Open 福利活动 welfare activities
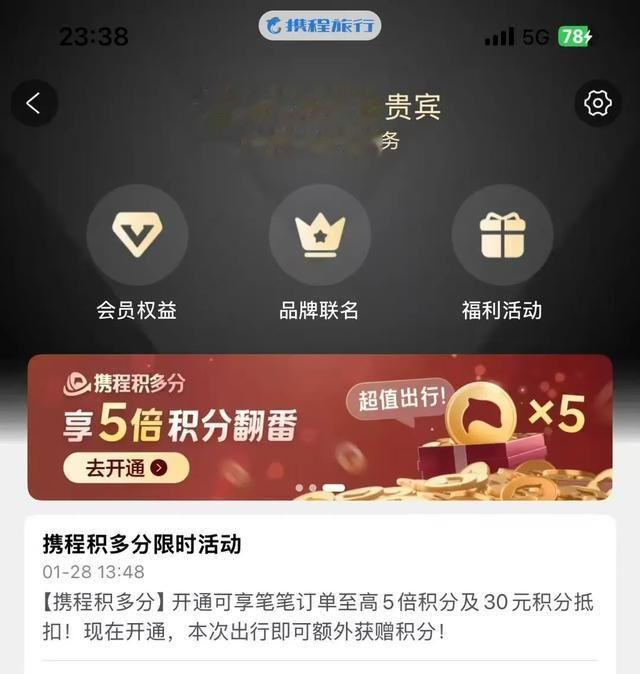640x674 pixels. [x=502, y=253]
